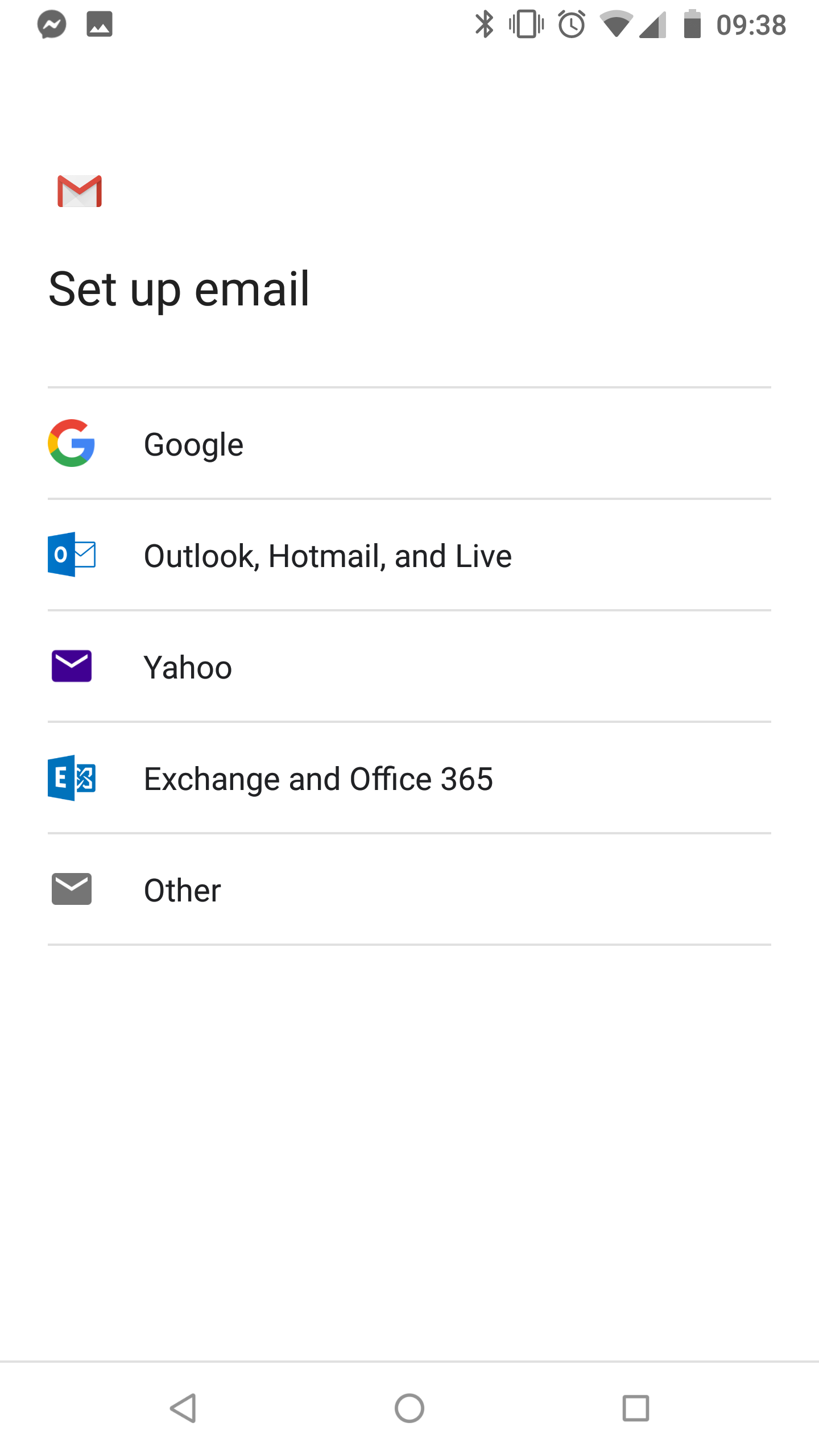Go back using the system back button

[183, 1408]
